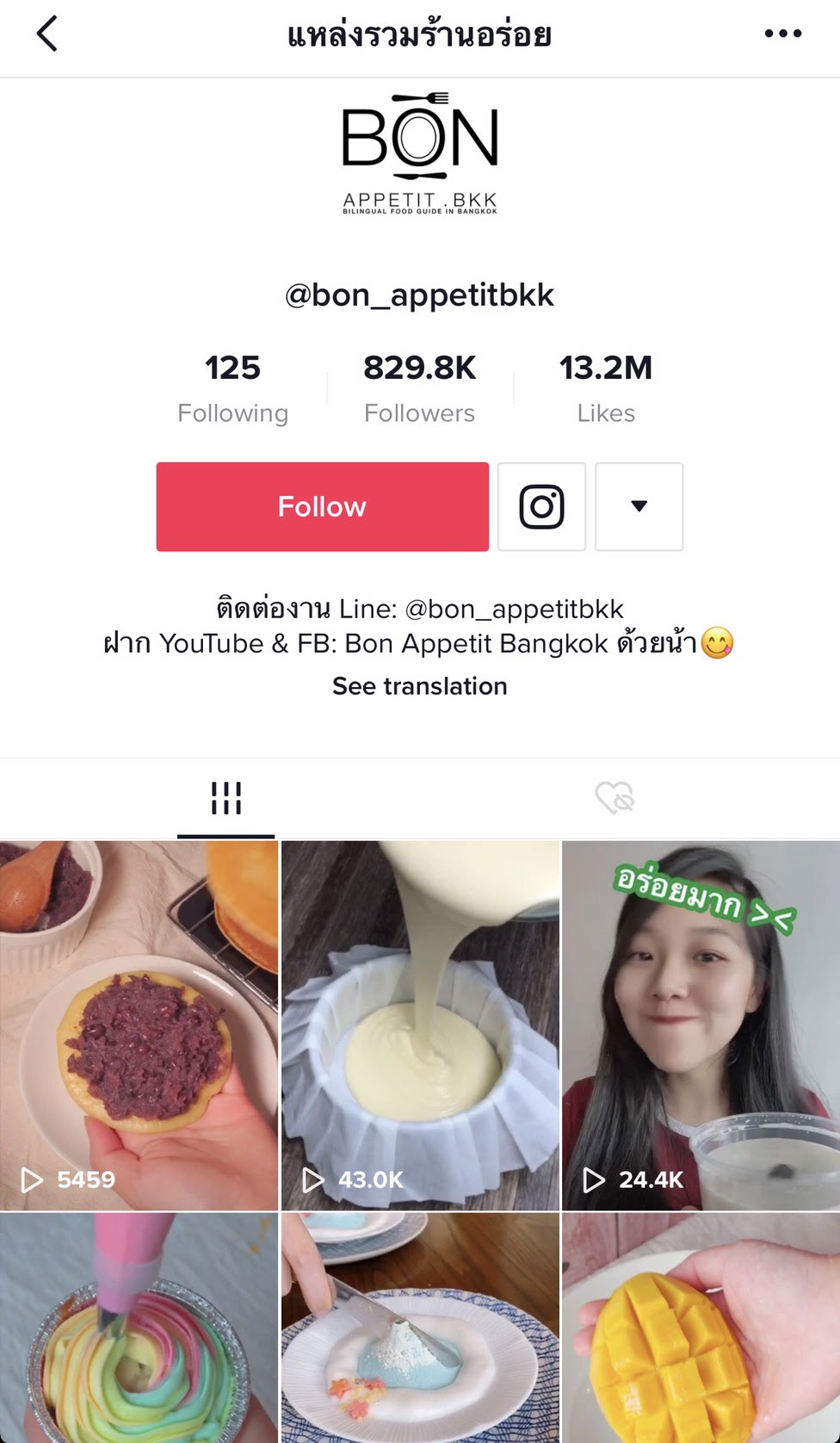Open the cut mango video
This screenshot has height=1443, width=840.
701,1328
